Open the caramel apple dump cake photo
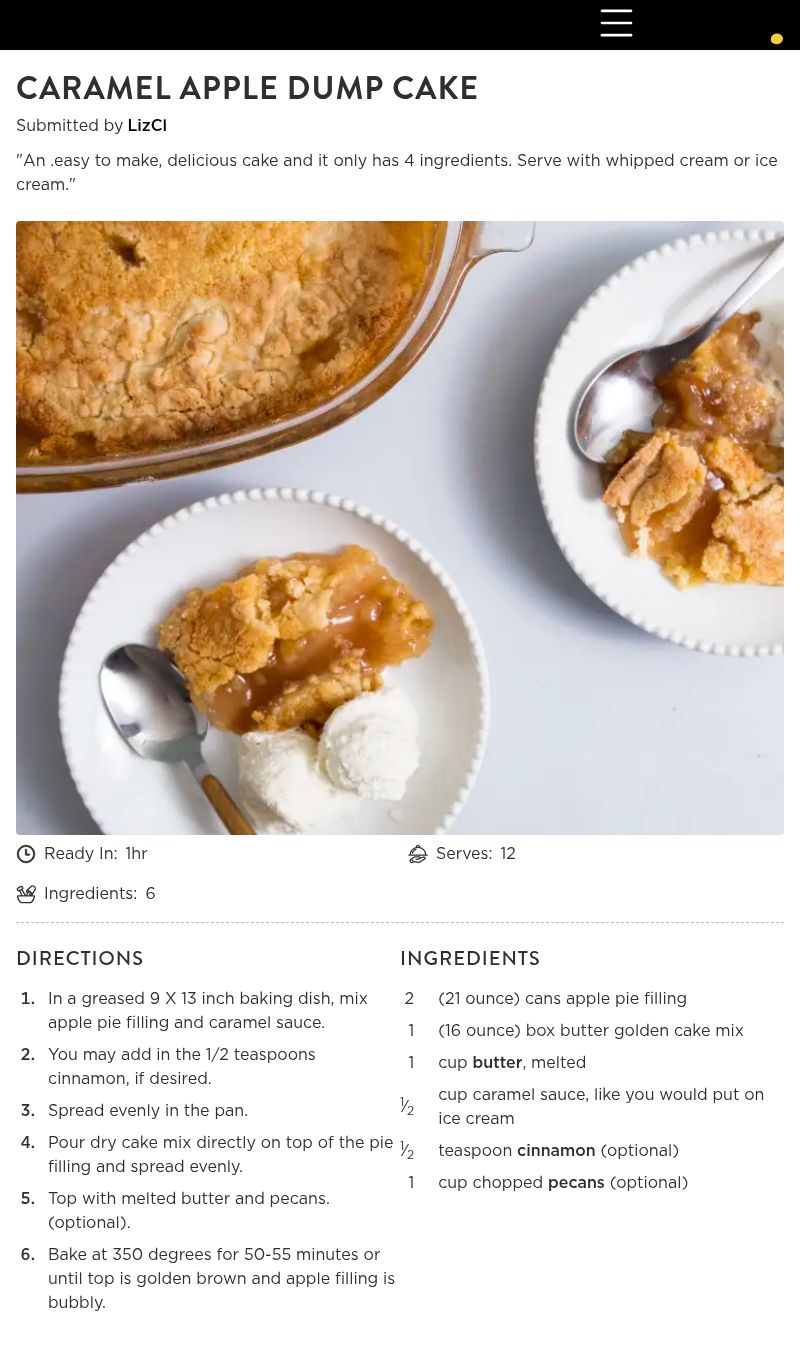Viewport: 800px width, 1349px height. 400,527
